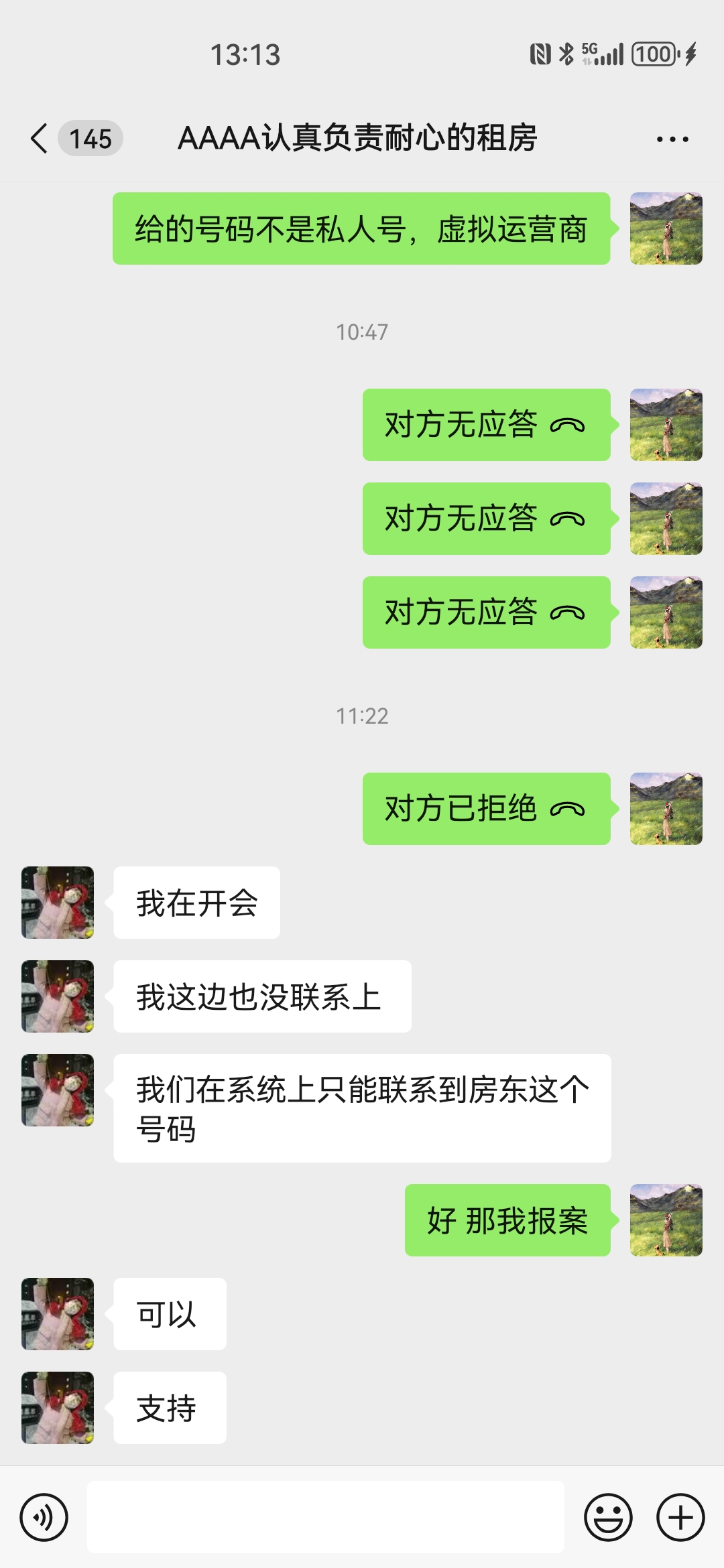
Task: Open the emoji sticker panel
Action: click(x=608, y=1518)
